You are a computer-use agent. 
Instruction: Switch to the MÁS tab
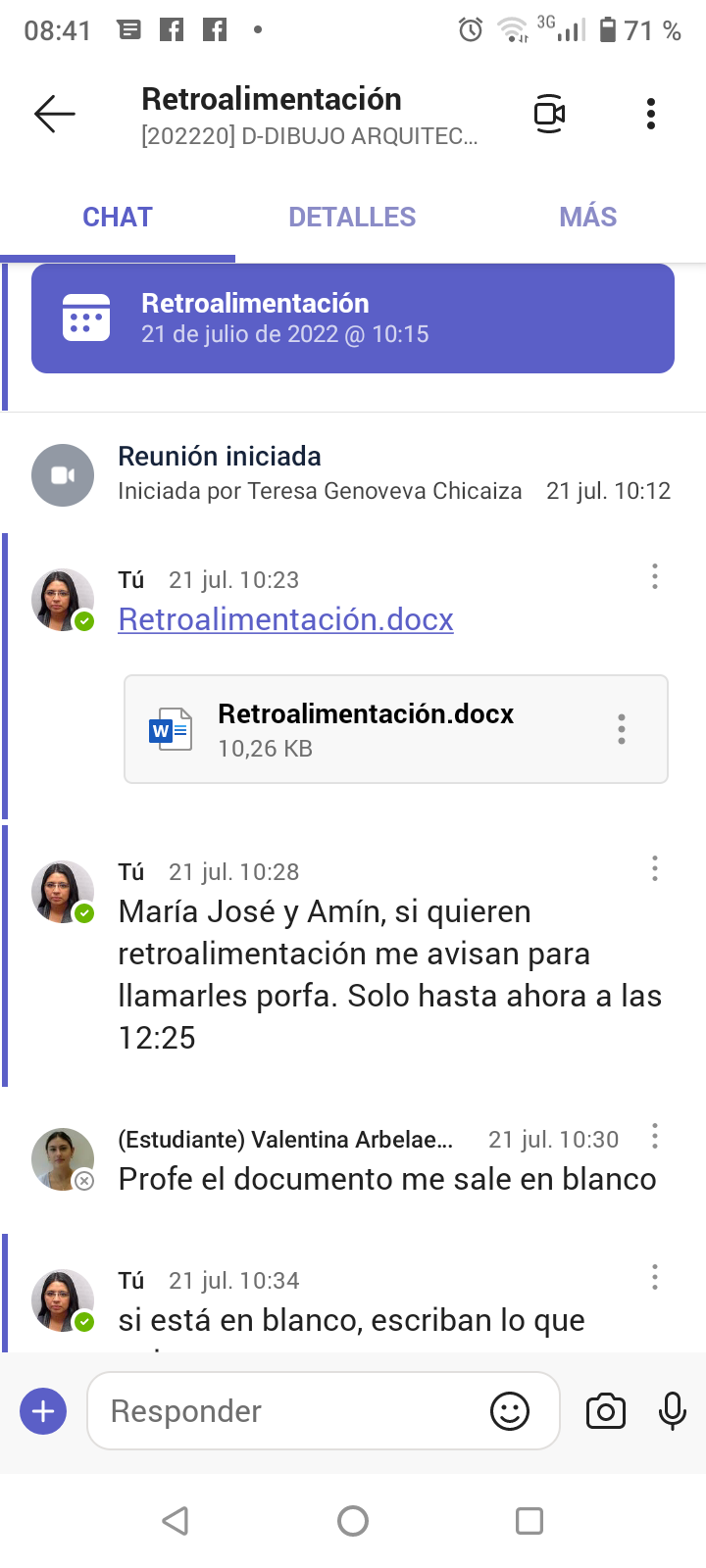click(x=587, y=217)
